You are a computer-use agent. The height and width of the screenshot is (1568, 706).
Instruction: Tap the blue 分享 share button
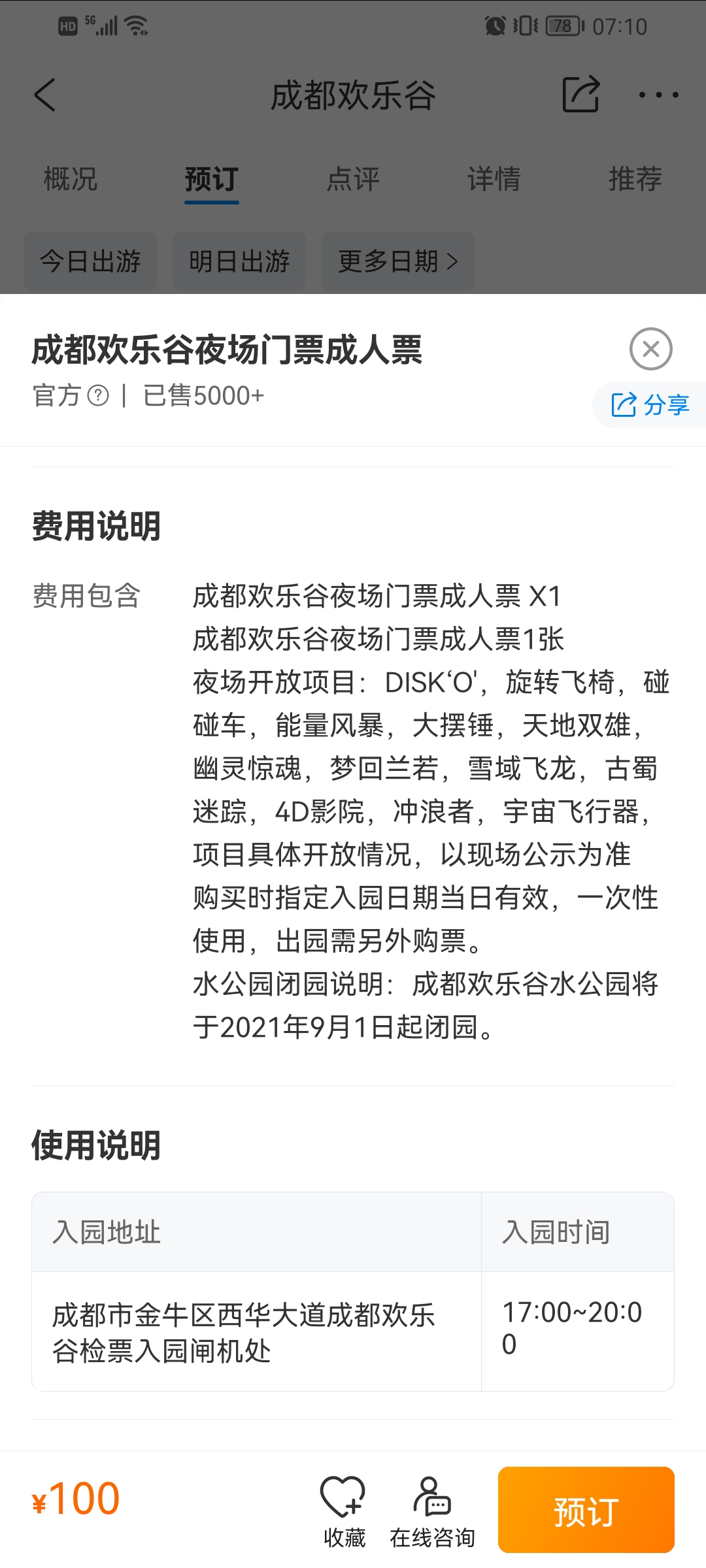[650, 405]
